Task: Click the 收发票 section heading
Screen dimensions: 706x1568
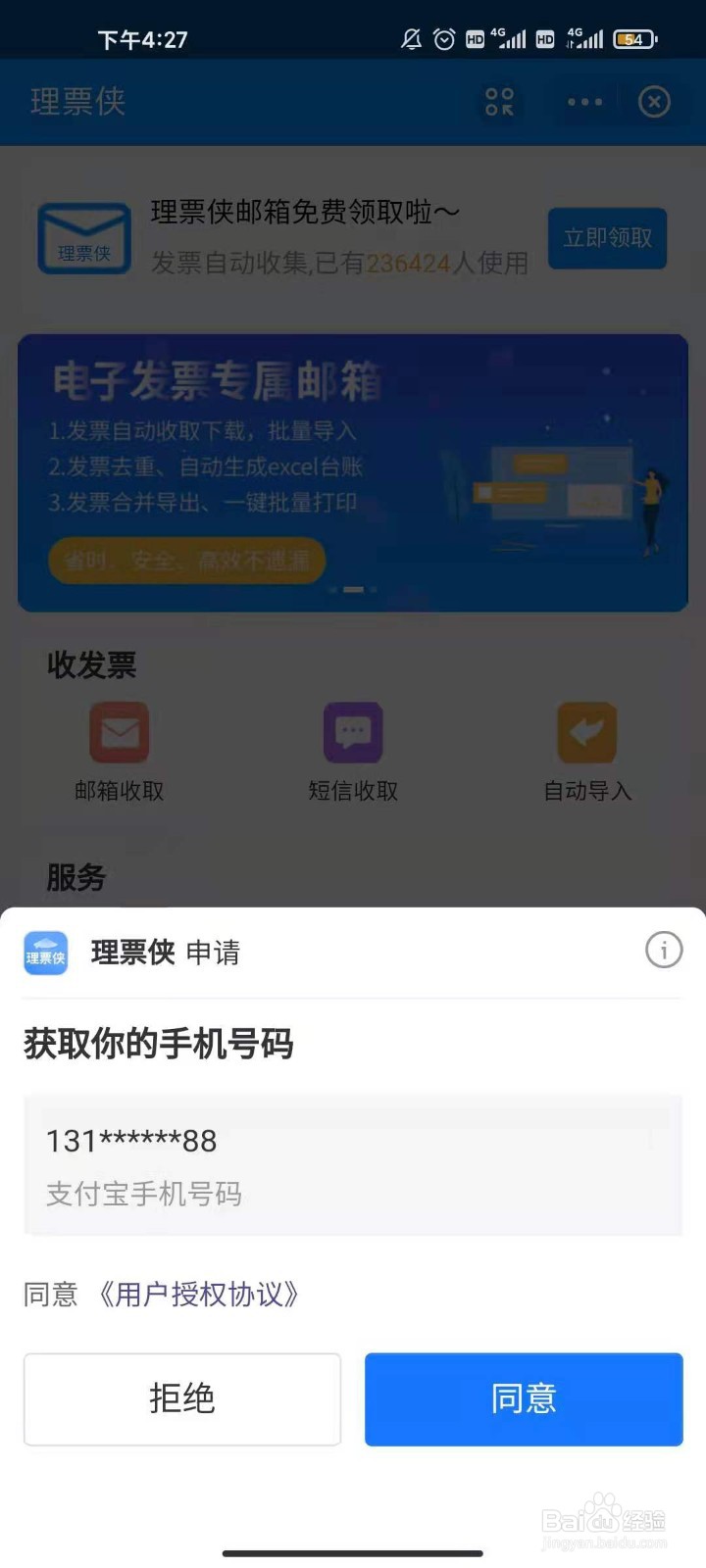Action: 91,665
